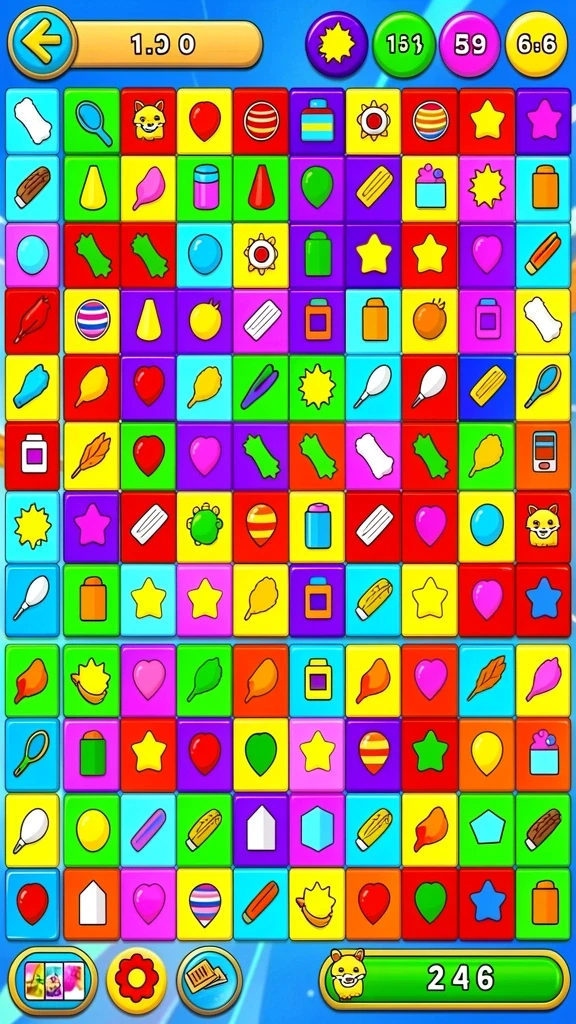Choose the red cone on green tile

pos(261,187)
